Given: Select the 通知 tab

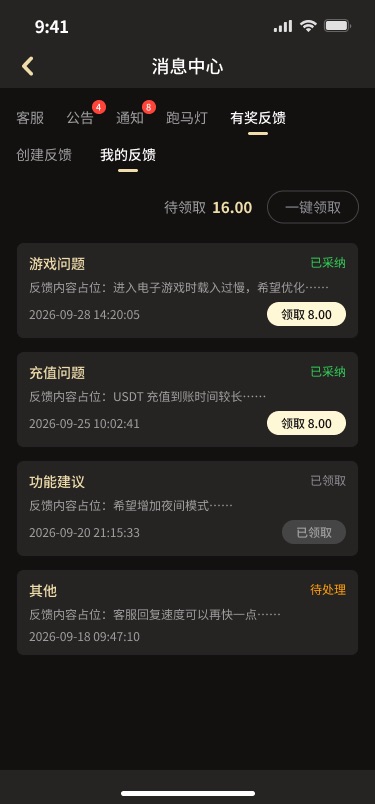Looking at the screenshot, I should tap(130, 118).
